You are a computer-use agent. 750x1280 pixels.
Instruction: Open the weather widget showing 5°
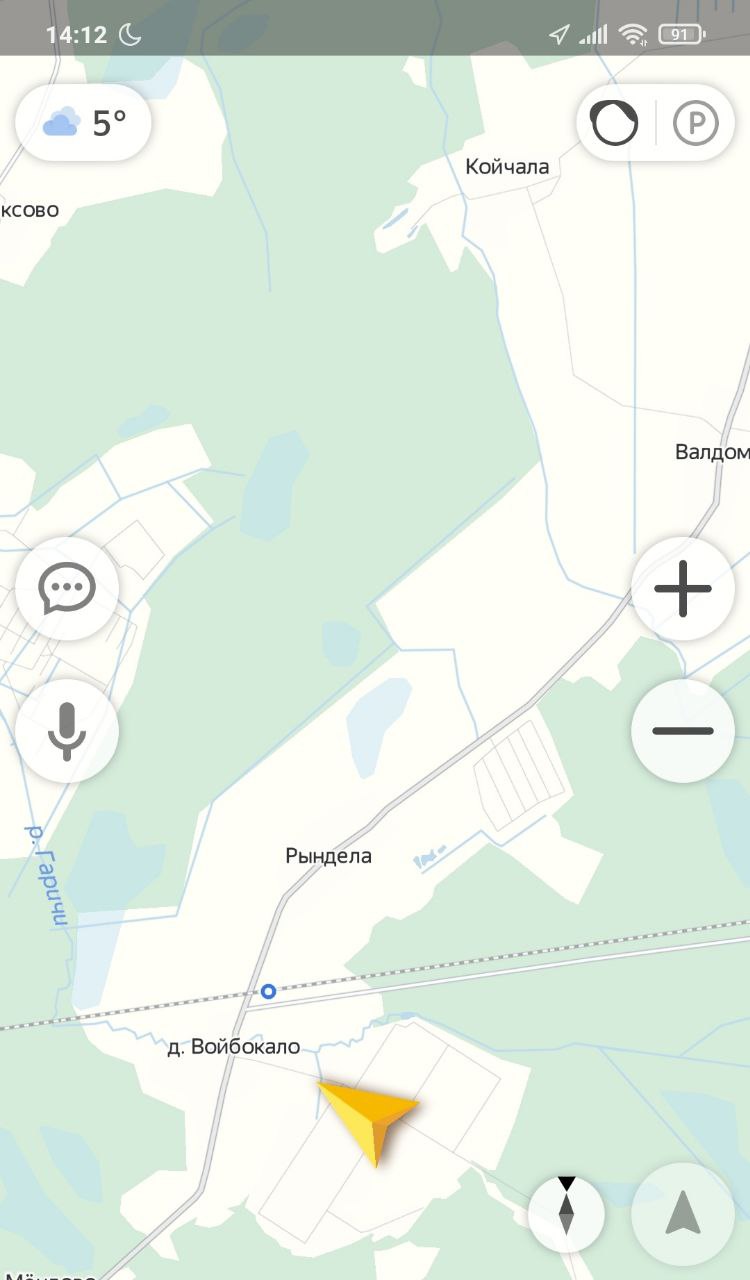[83, 124]
